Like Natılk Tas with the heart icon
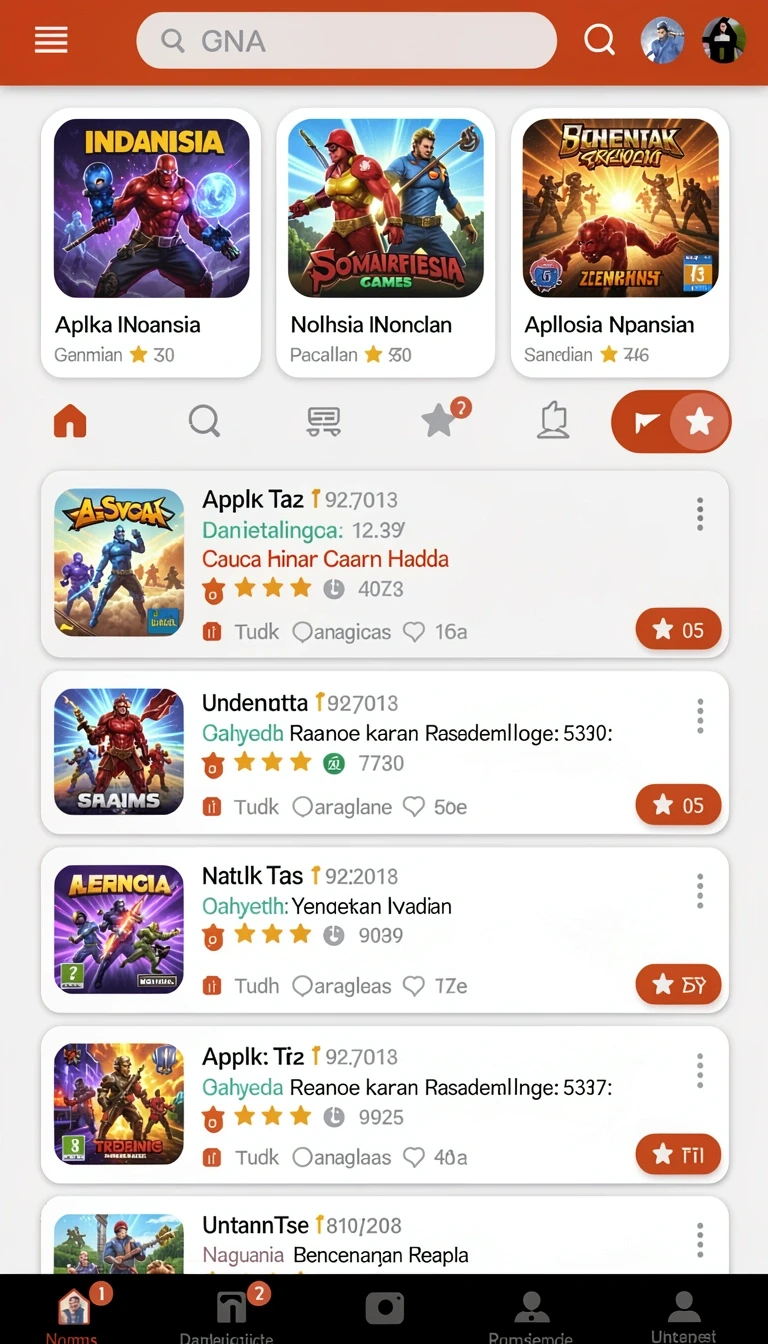 point(414,986)
